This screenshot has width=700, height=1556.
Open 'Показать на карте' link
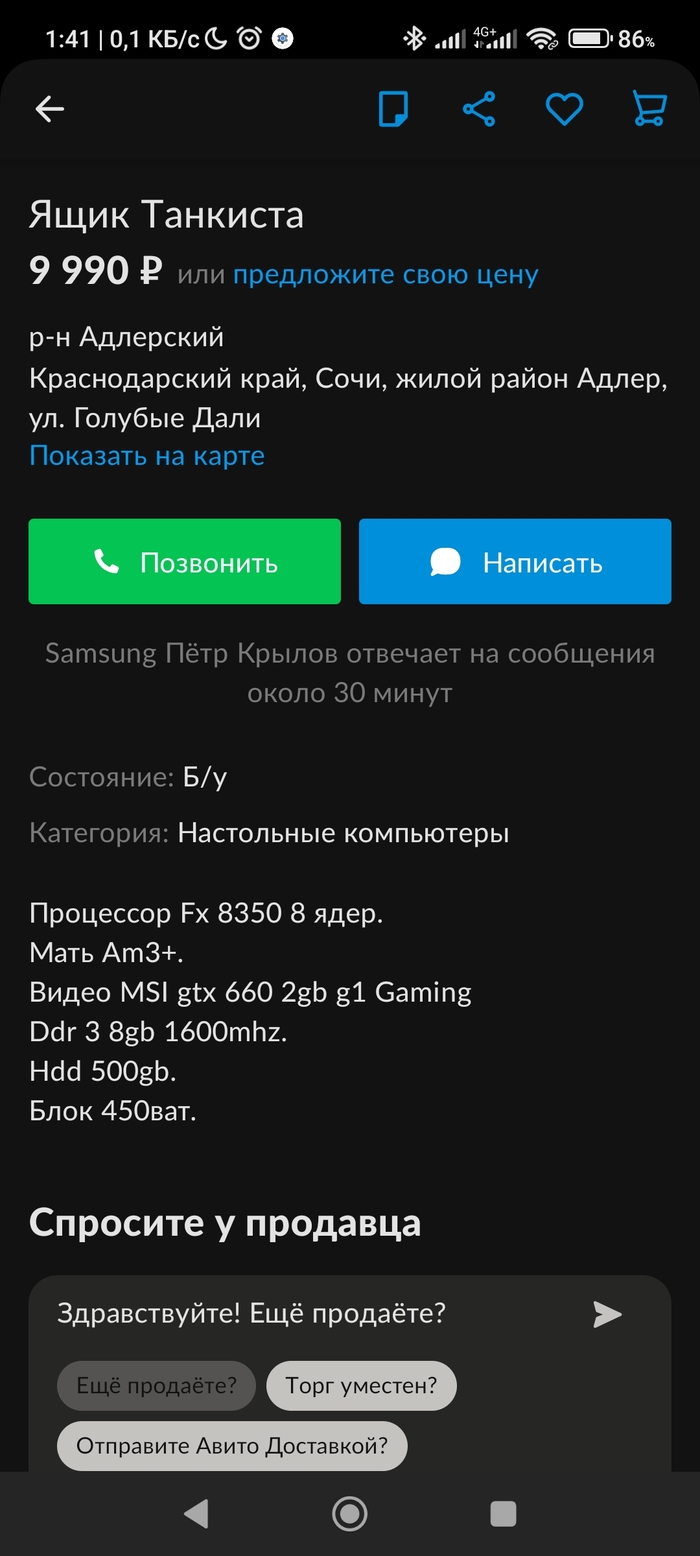tap(147, 456)
